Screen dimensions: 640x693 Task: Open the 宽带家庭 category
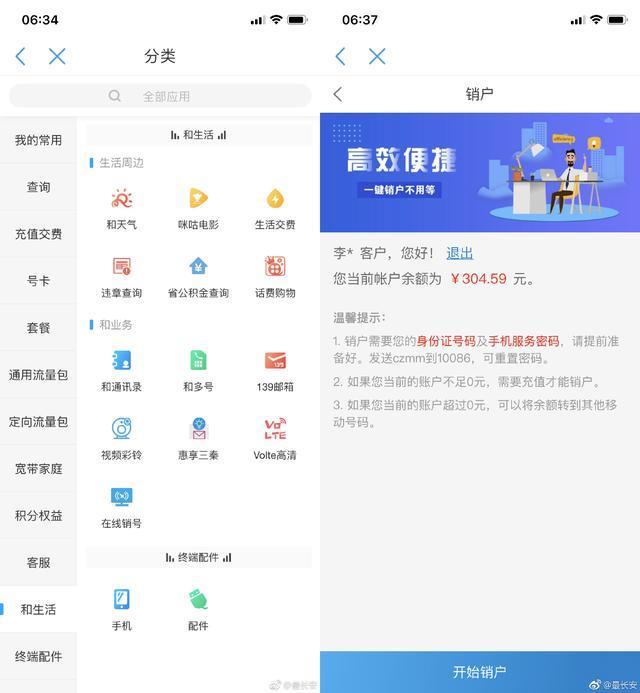[x=38, y=468]
